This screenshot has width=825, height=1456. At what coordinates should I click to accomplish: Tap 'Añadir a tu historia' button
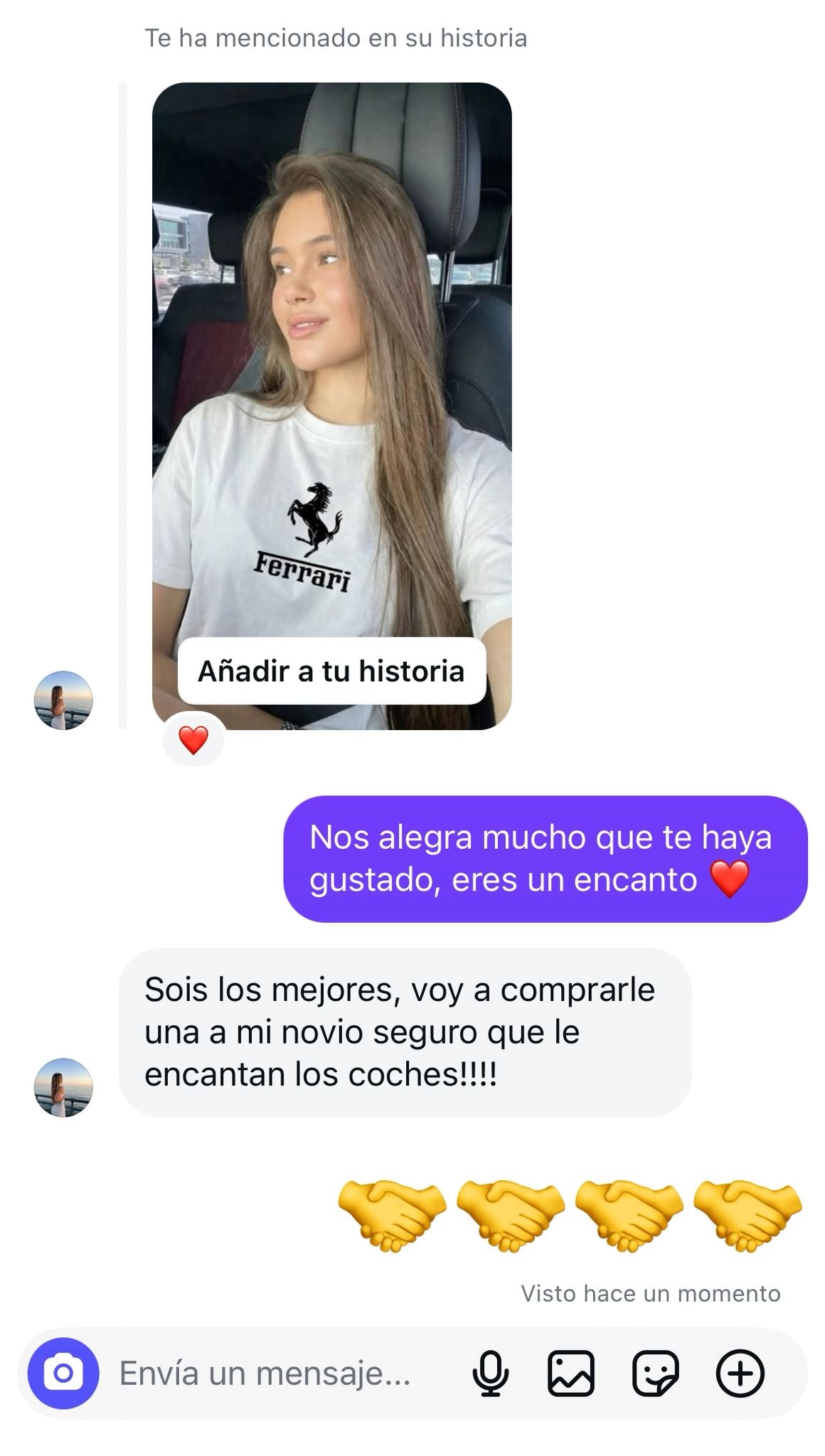331,671
